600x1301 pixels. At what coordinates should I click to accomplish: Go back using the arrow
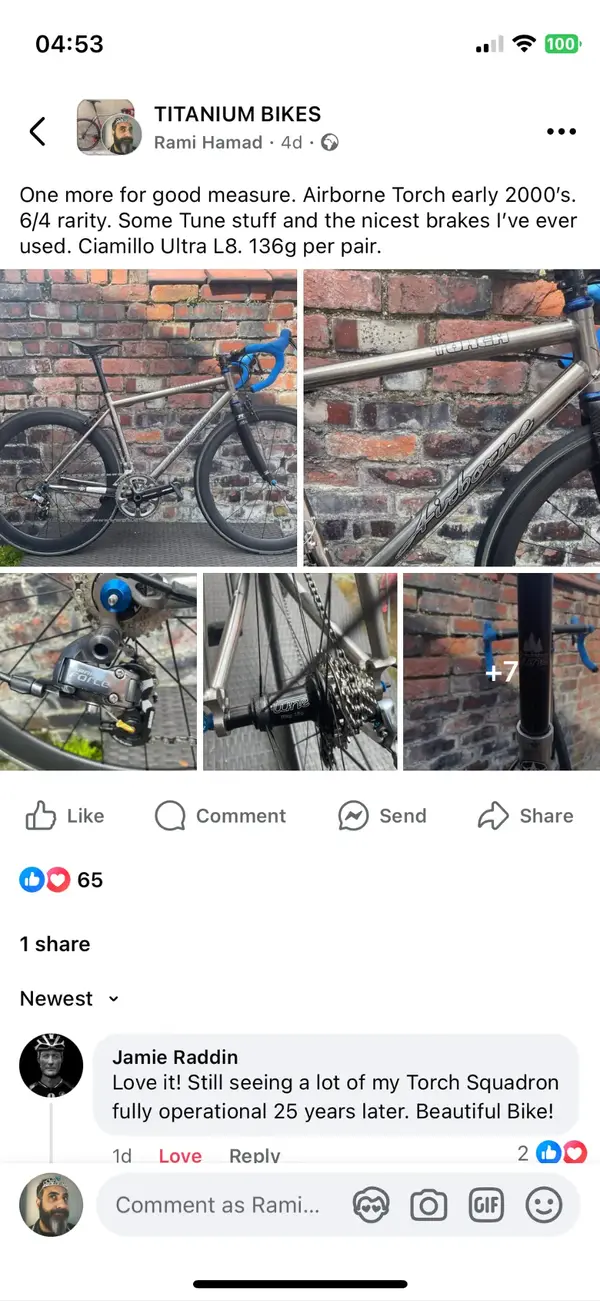click(38, 131)
